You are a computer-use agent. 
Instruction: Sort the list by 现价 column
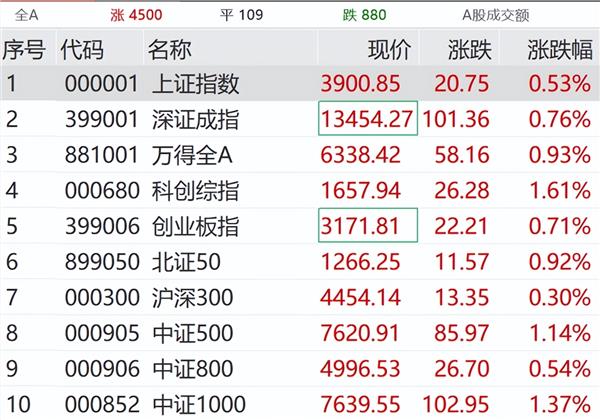point(389,50)
